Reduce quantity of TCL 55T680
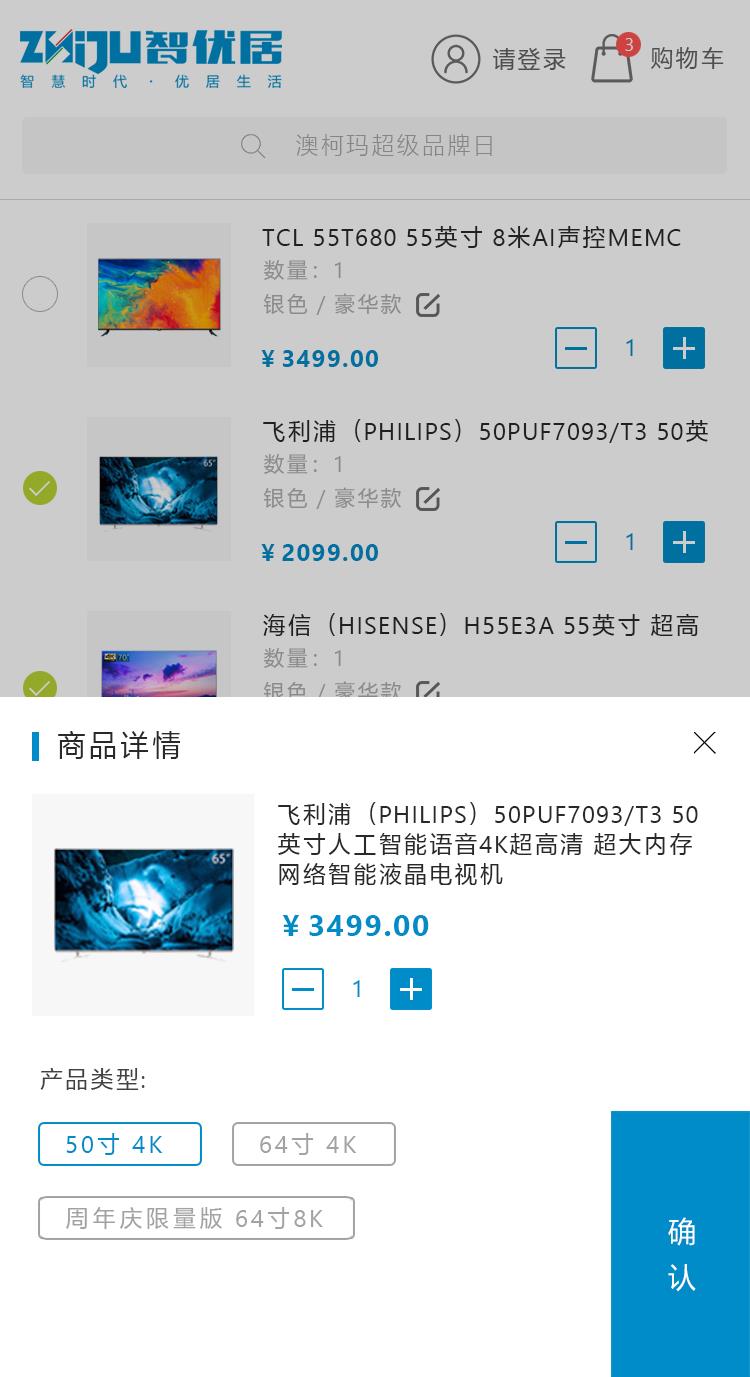Image resolution: width=750 pixels, height=1377 pixels. (x=576, y=348)
